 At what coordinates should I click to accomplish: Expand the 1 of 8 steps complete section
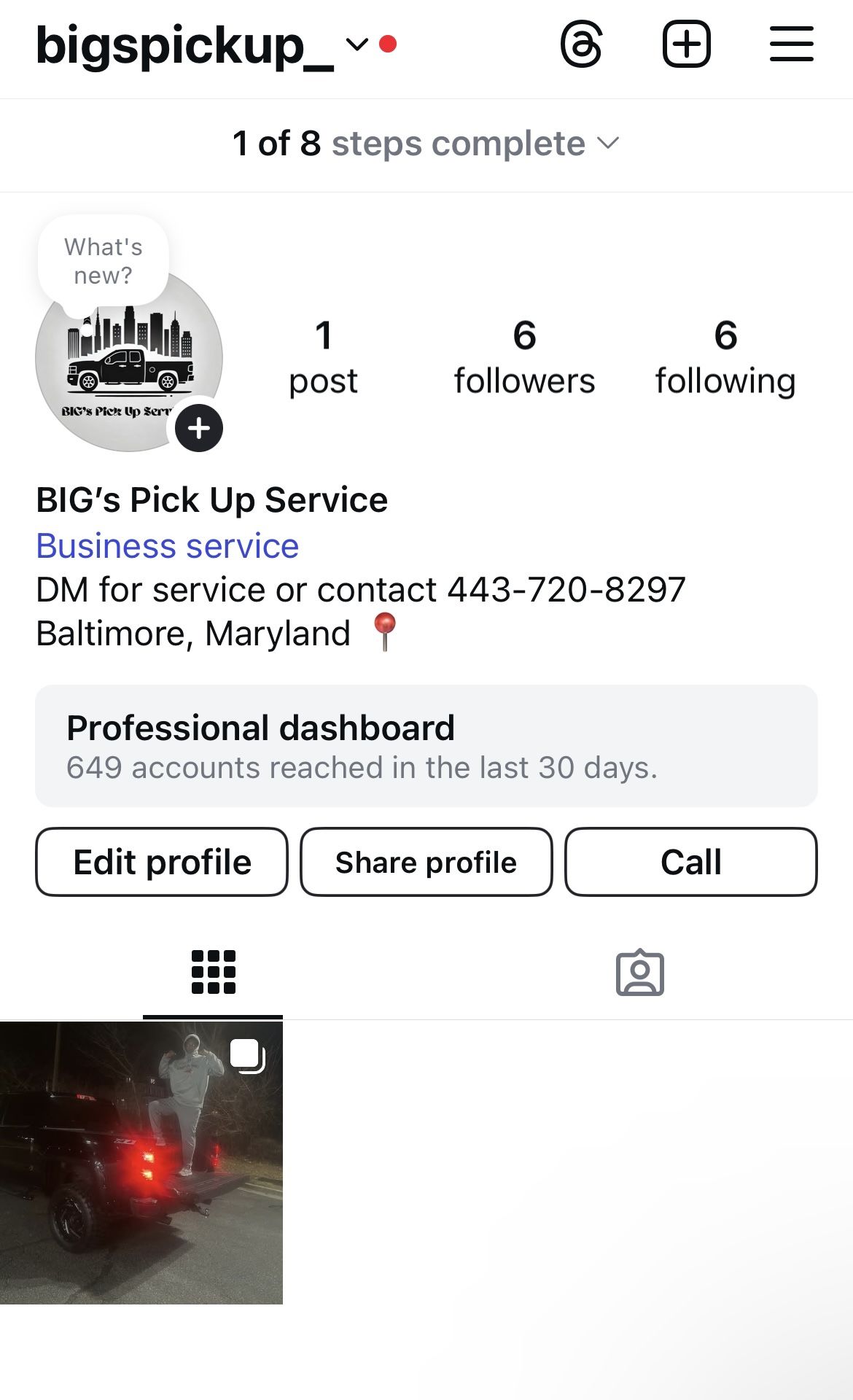(426, 144)
